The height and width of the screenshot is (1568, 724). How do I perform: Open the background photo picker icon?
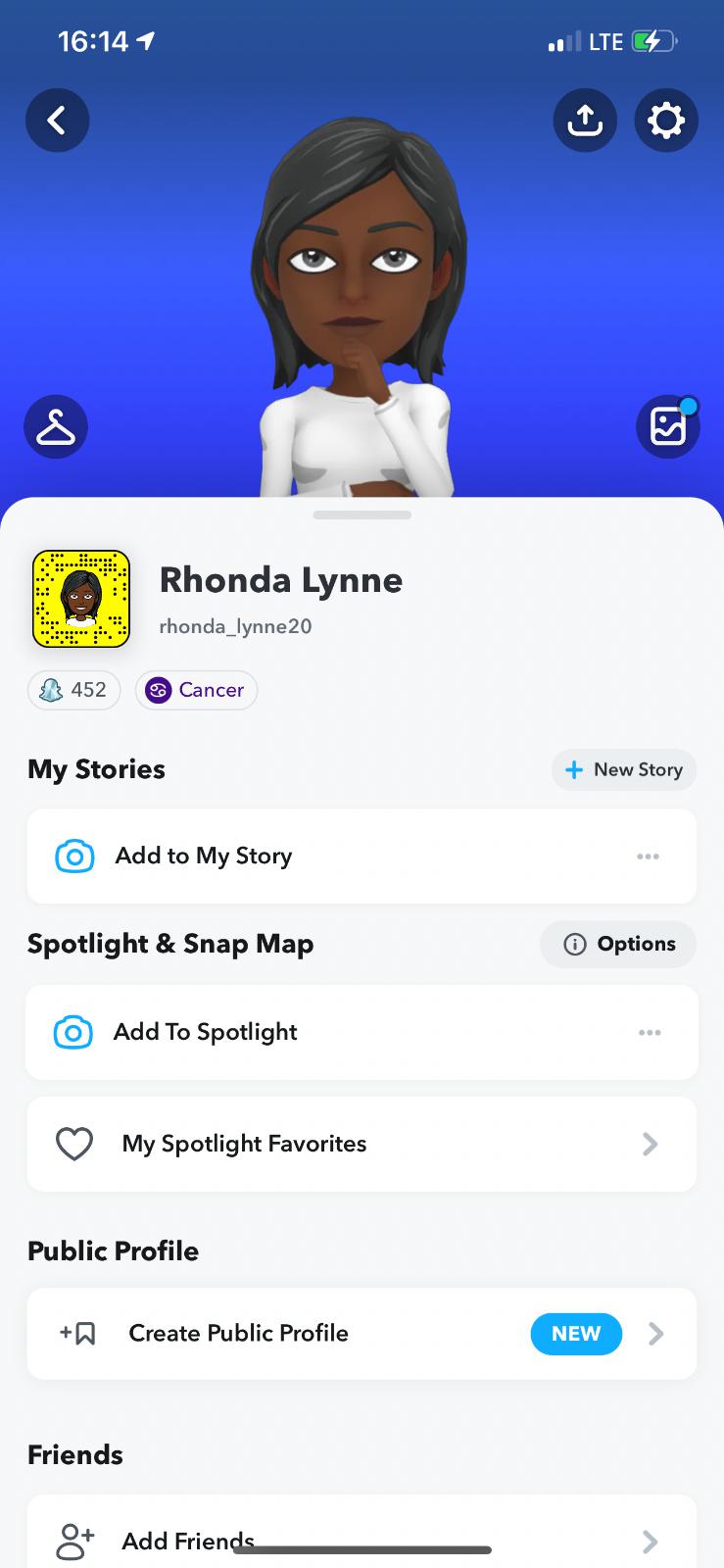pyautogui.click(x=668, y=427)
